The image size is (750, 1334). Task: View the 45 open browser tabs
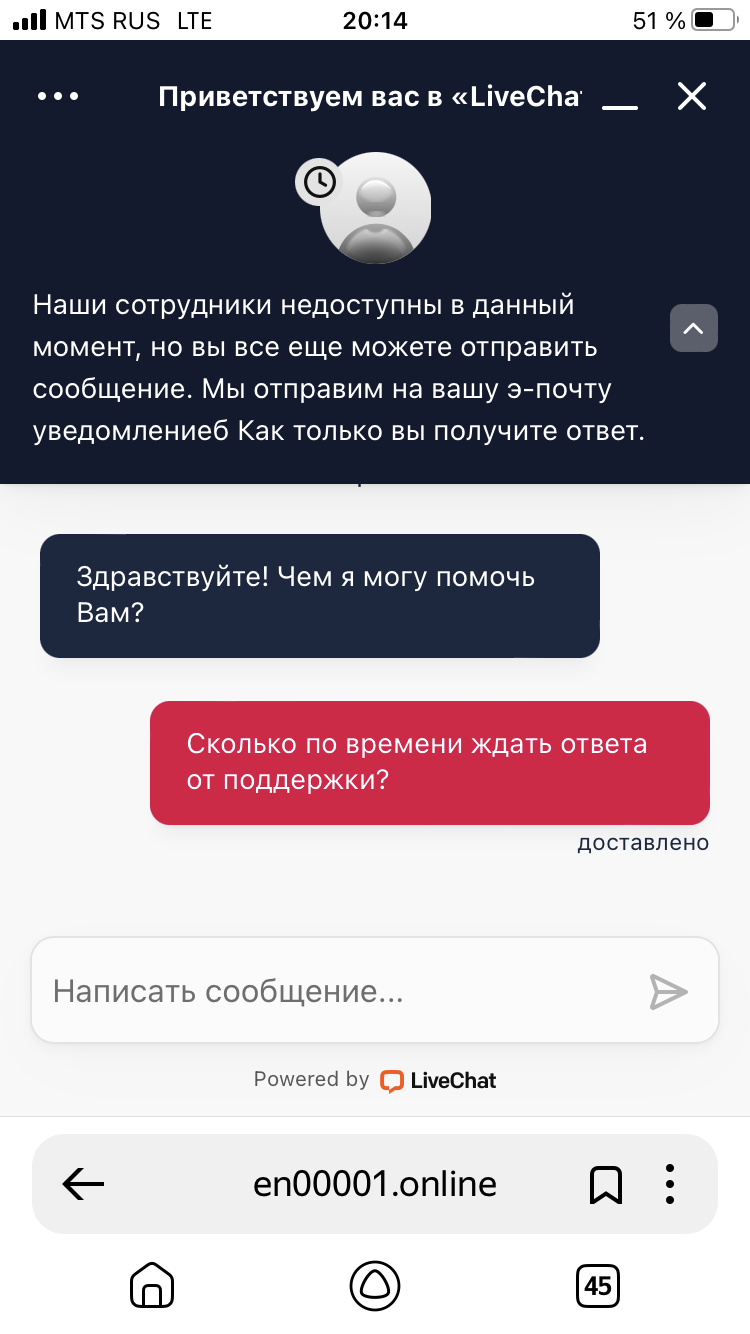(x=598, y=1284)
